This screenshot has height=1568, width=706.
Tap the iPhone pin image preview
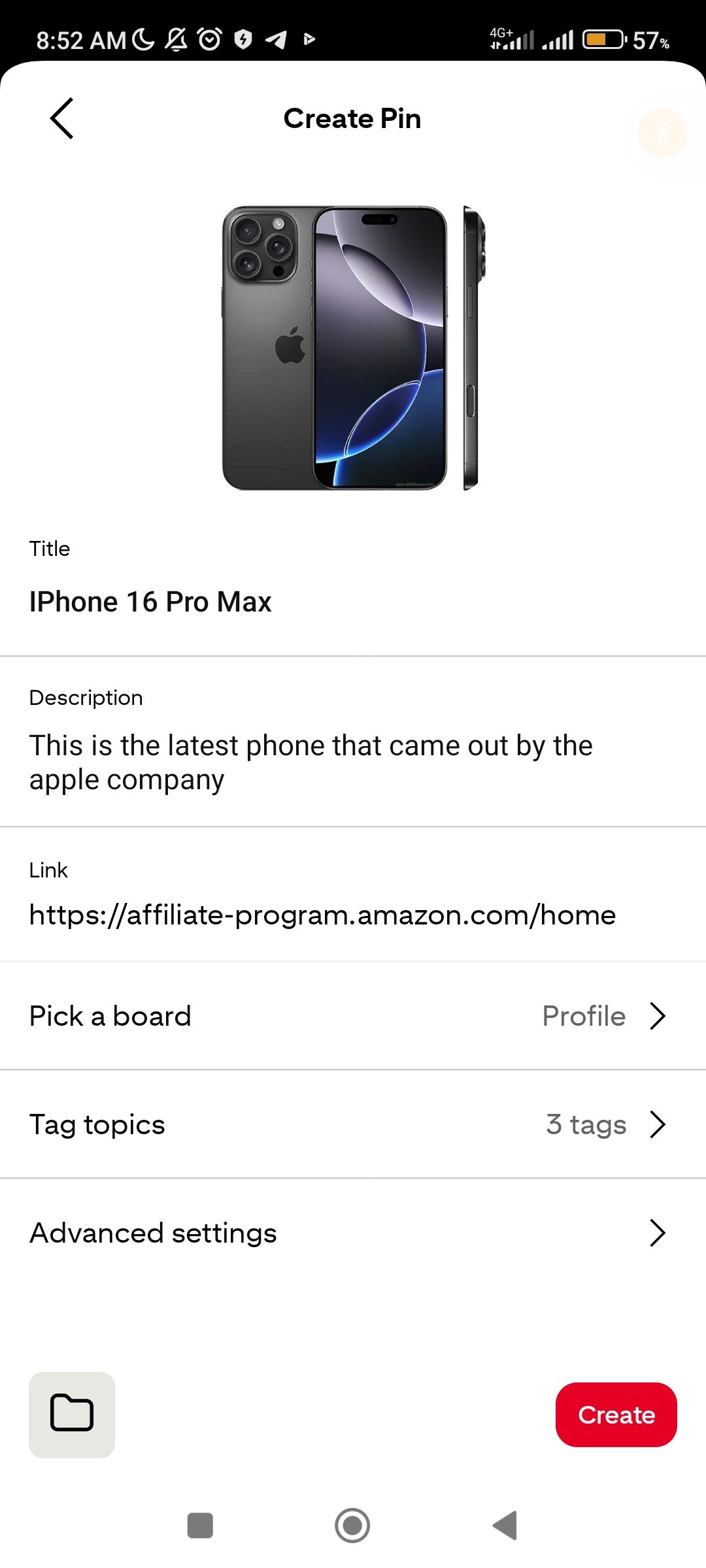point(353,348)
